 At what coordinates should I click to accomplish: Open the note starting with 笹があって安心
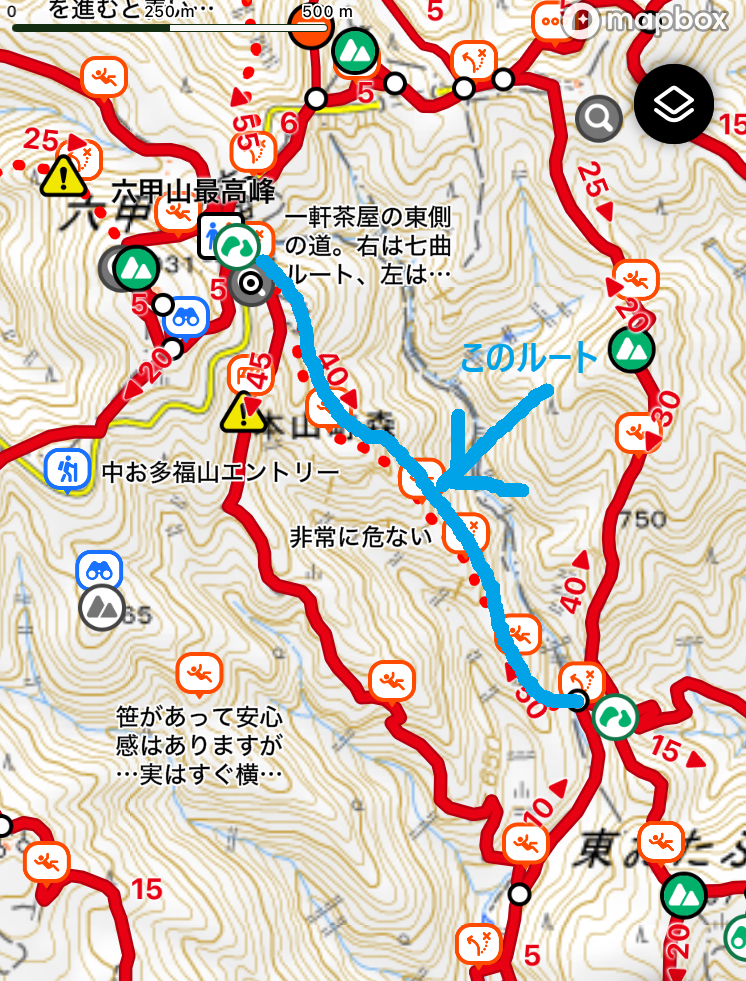click(199, 674)
